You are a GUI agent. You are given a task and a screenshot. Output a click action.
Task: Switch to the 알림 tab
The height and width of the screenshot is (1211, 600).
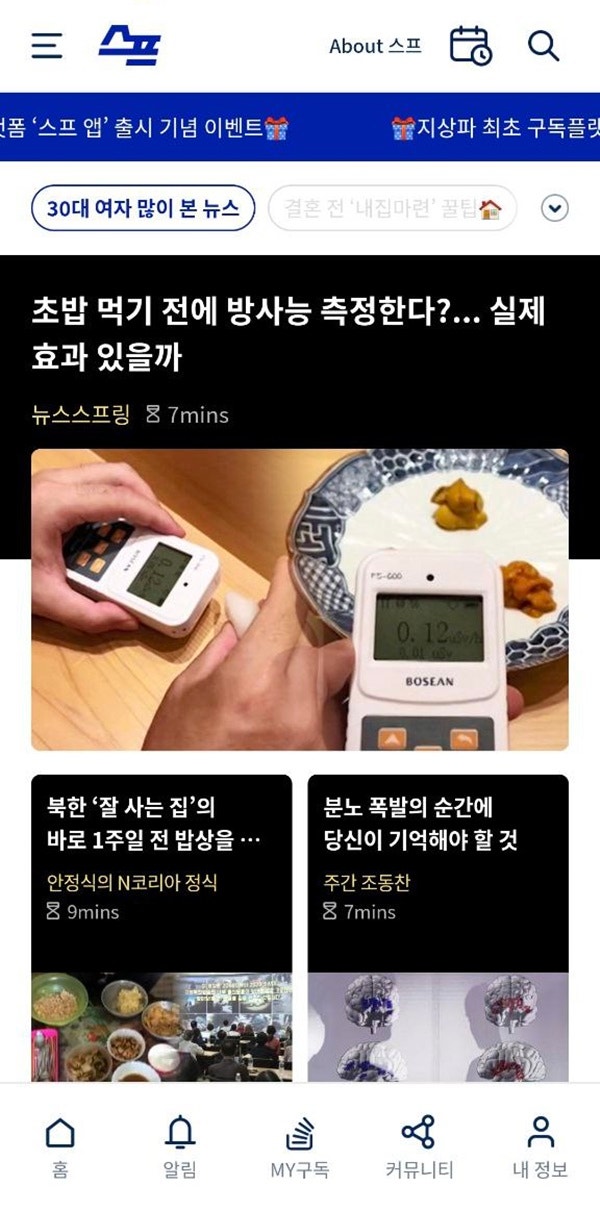[x=180, y=1147]
